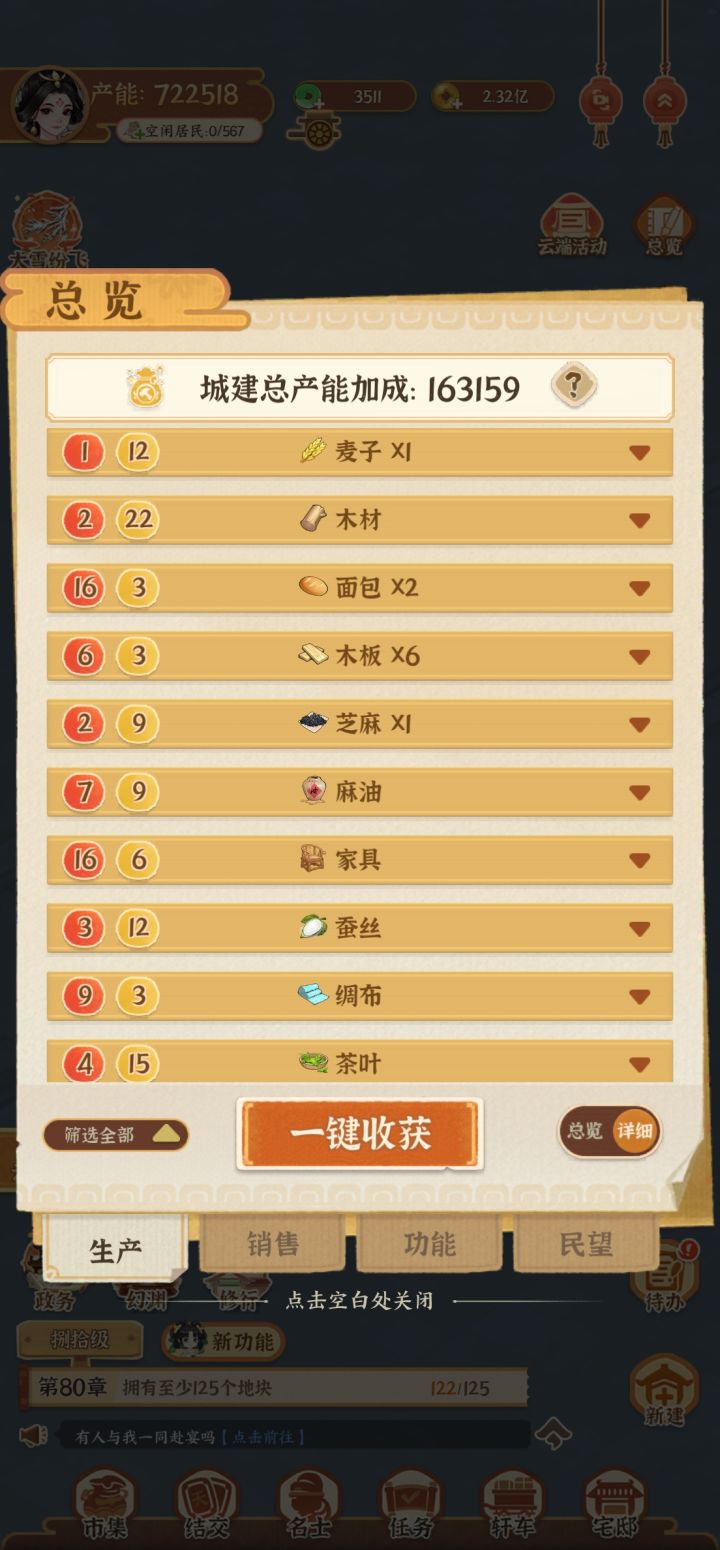Open the 市集 market at bottom bar
This screenshot has width=720, height=1550.
tap(103, 1502)
